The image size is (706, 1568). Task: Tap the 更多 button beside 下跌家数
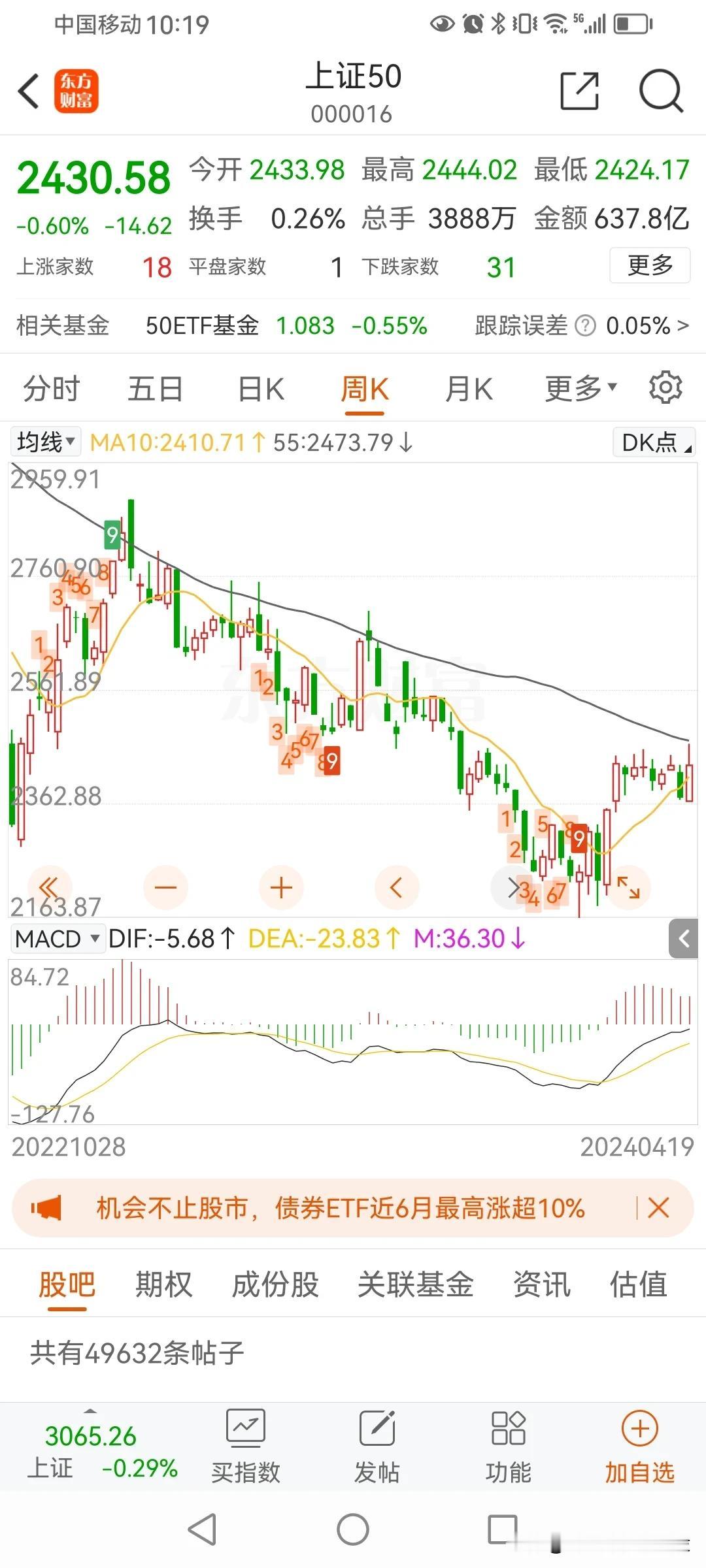(x=650, y=265)
